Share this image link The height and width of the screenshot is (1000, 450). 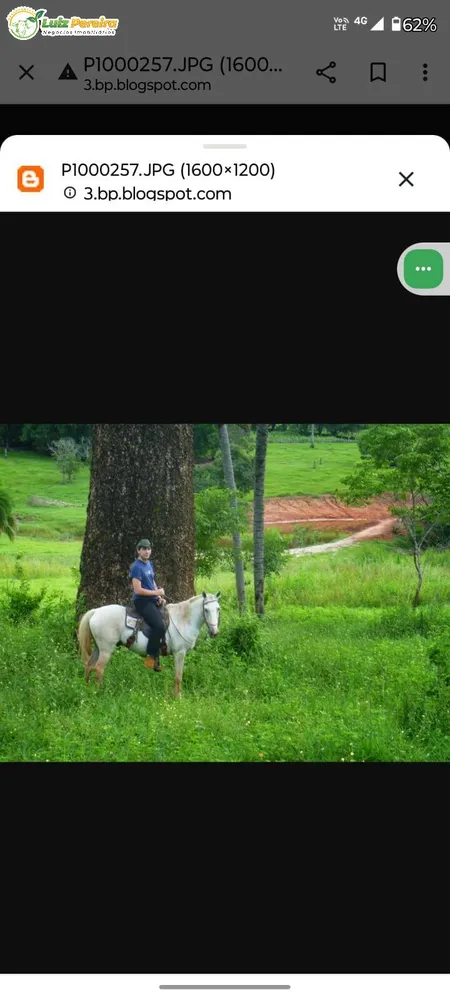coord(326,73)
